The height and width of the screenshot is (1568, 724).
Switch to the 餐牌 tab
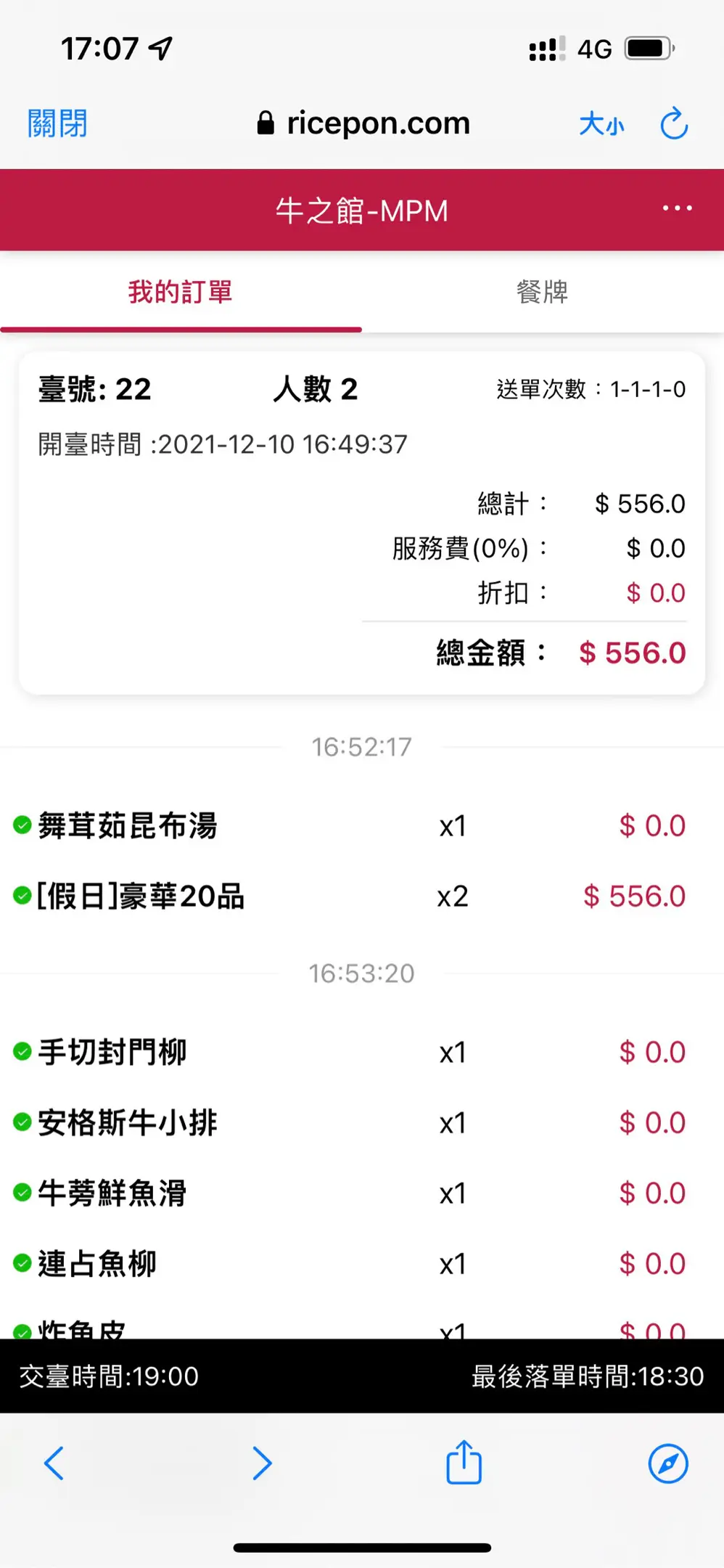tap(543, 292)
